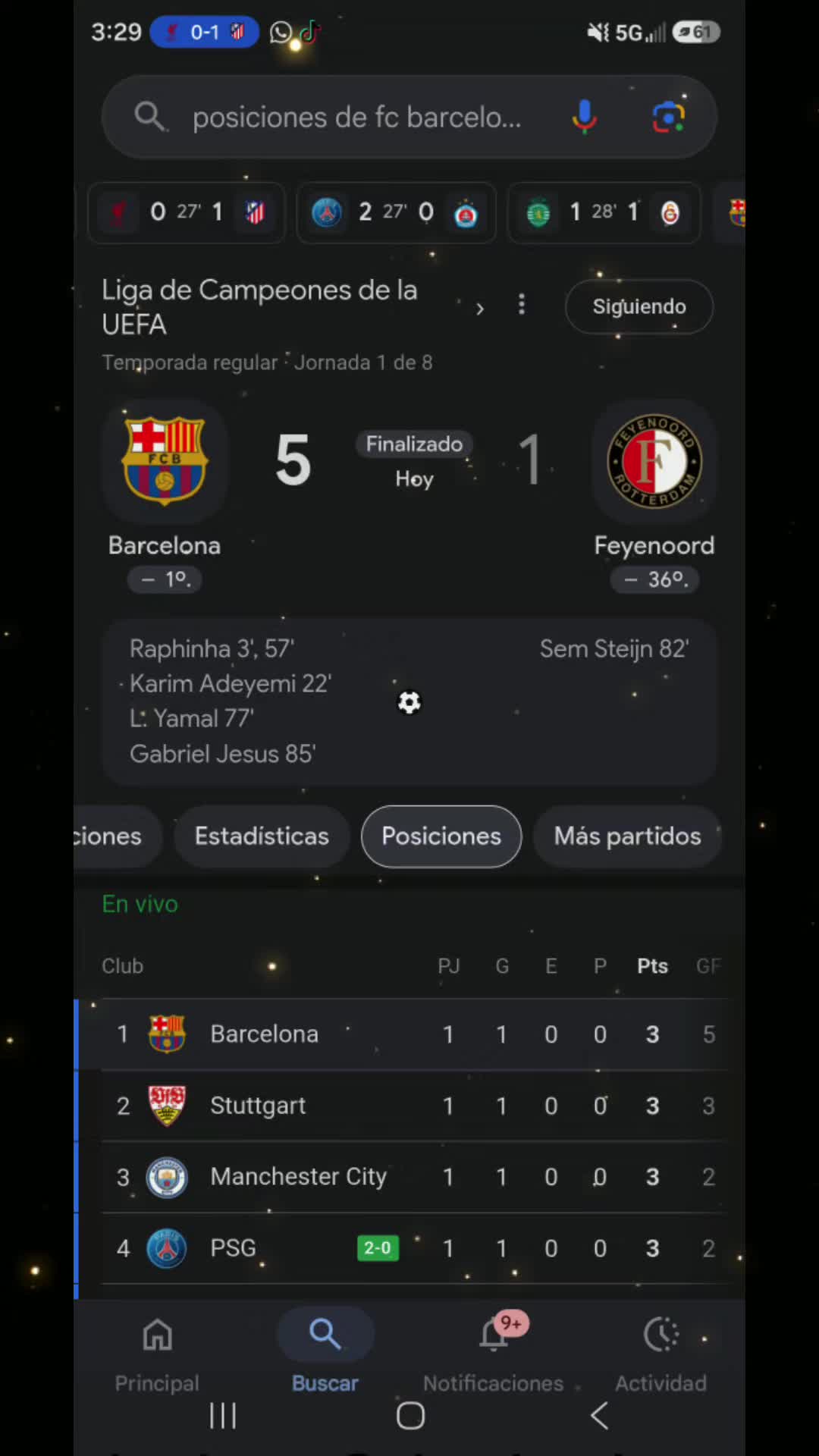Open Manchester City row in standings

[x=409, y=1177]
